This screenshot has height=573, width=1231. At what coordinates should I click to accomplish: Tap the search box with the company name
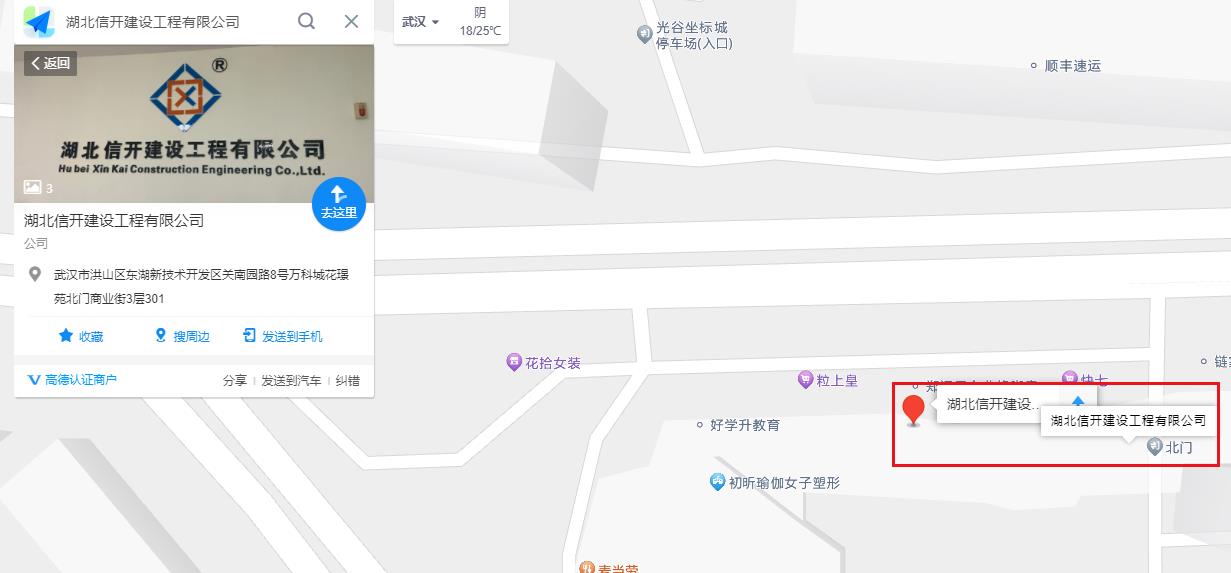170,21
